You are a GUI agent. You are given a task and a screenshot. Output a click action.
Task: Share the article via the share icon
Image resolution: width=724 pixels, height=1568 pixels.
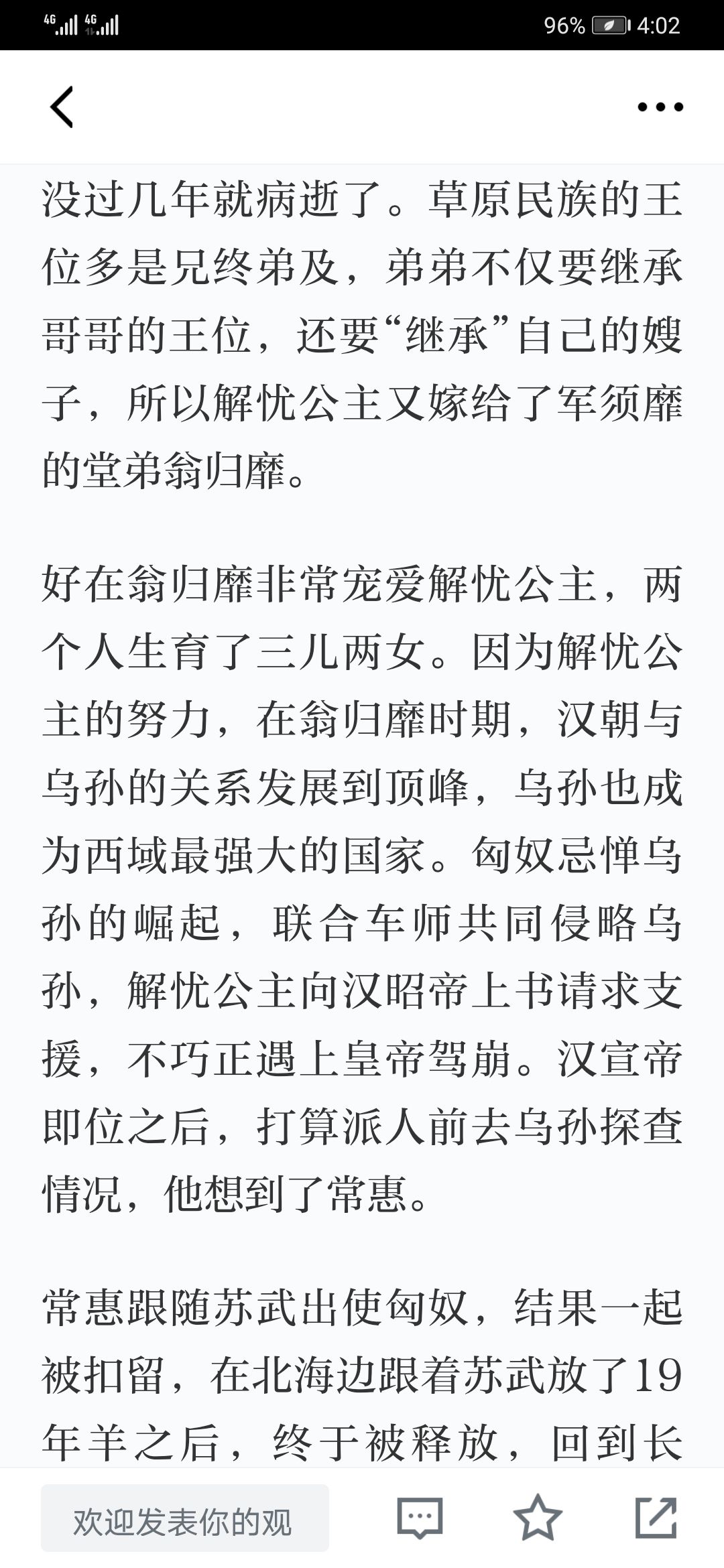coord(656,1517)
